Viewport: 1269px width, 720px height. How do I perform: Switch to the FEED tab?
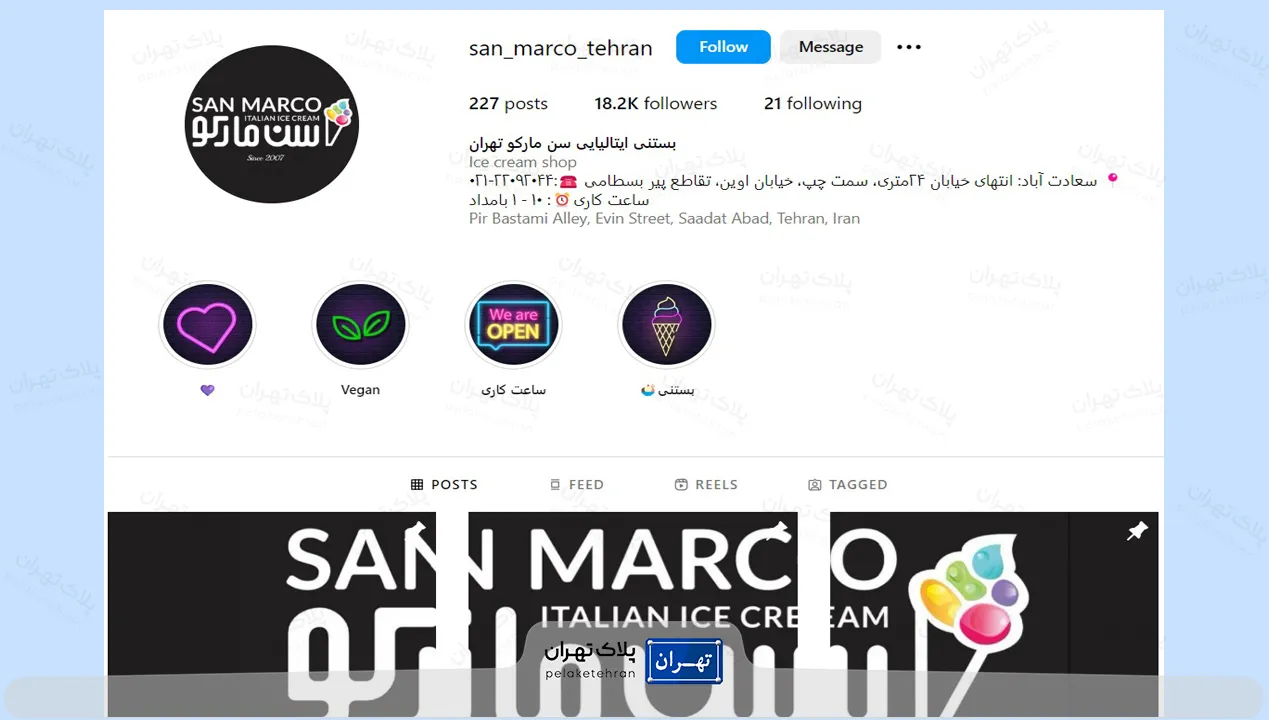[577, 485]
